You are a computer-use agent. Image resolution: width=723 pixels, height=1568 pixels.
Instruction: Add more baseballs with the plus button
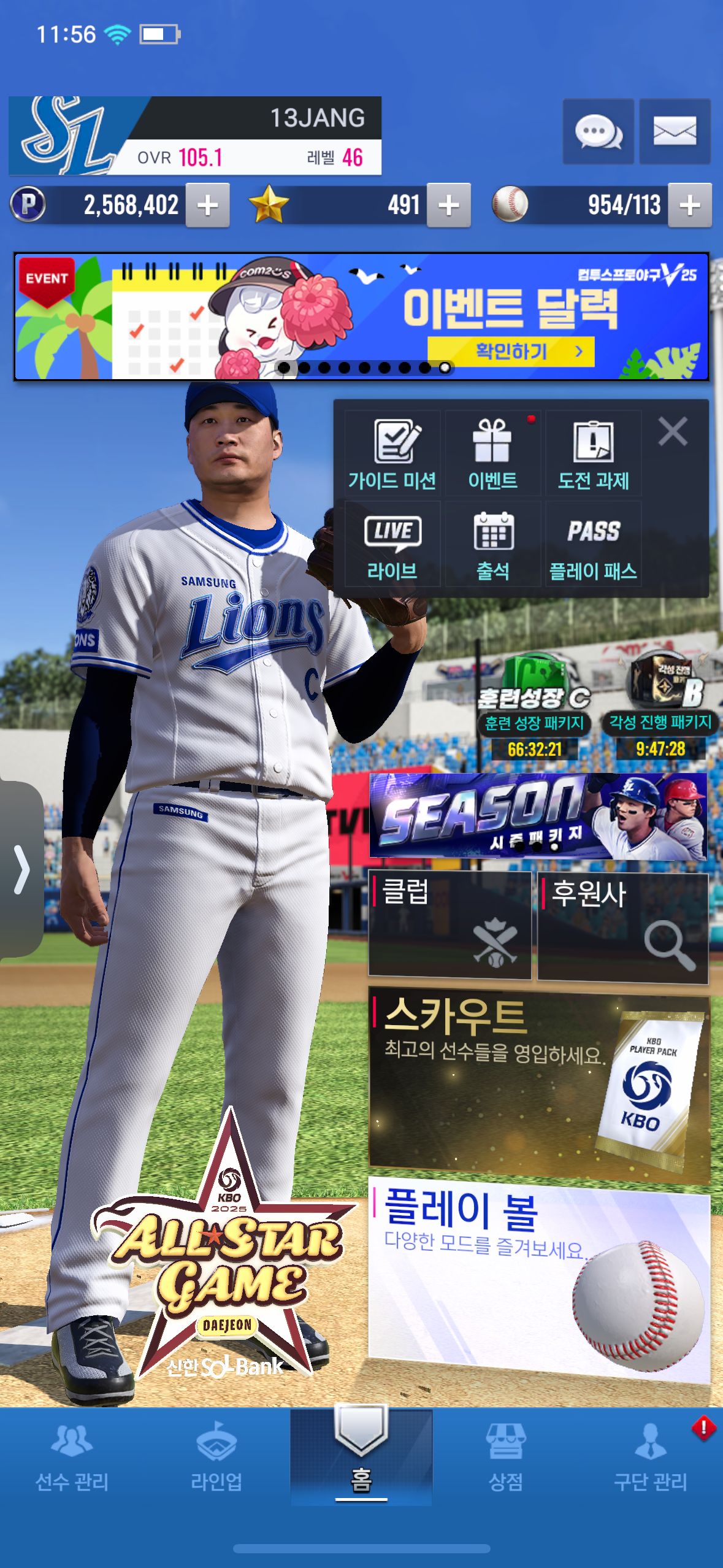690,206
